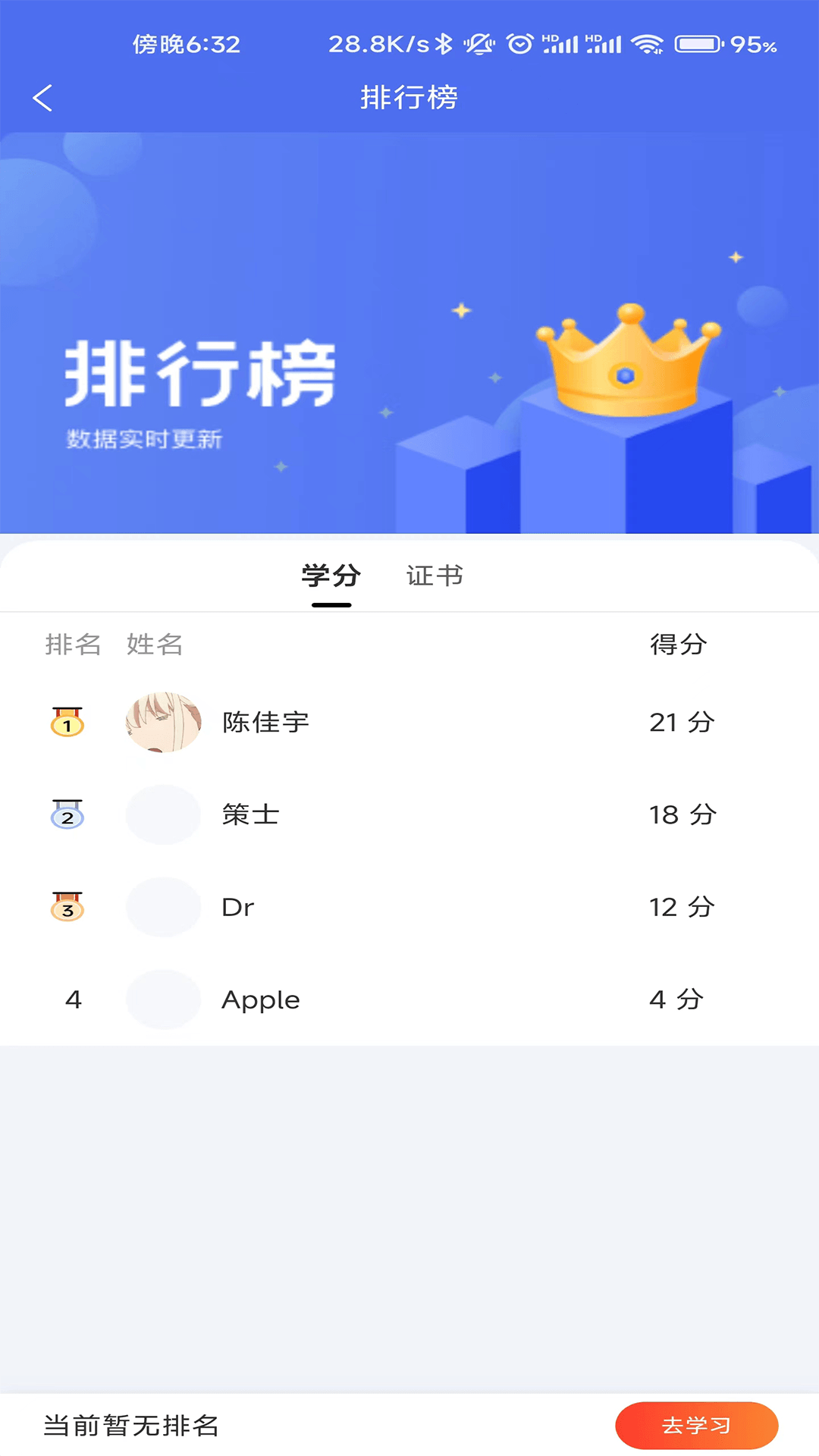Switch to the 证书 tab
Image resolution: width=819 pixels, height=1456 pixels.
click(434, 576)
